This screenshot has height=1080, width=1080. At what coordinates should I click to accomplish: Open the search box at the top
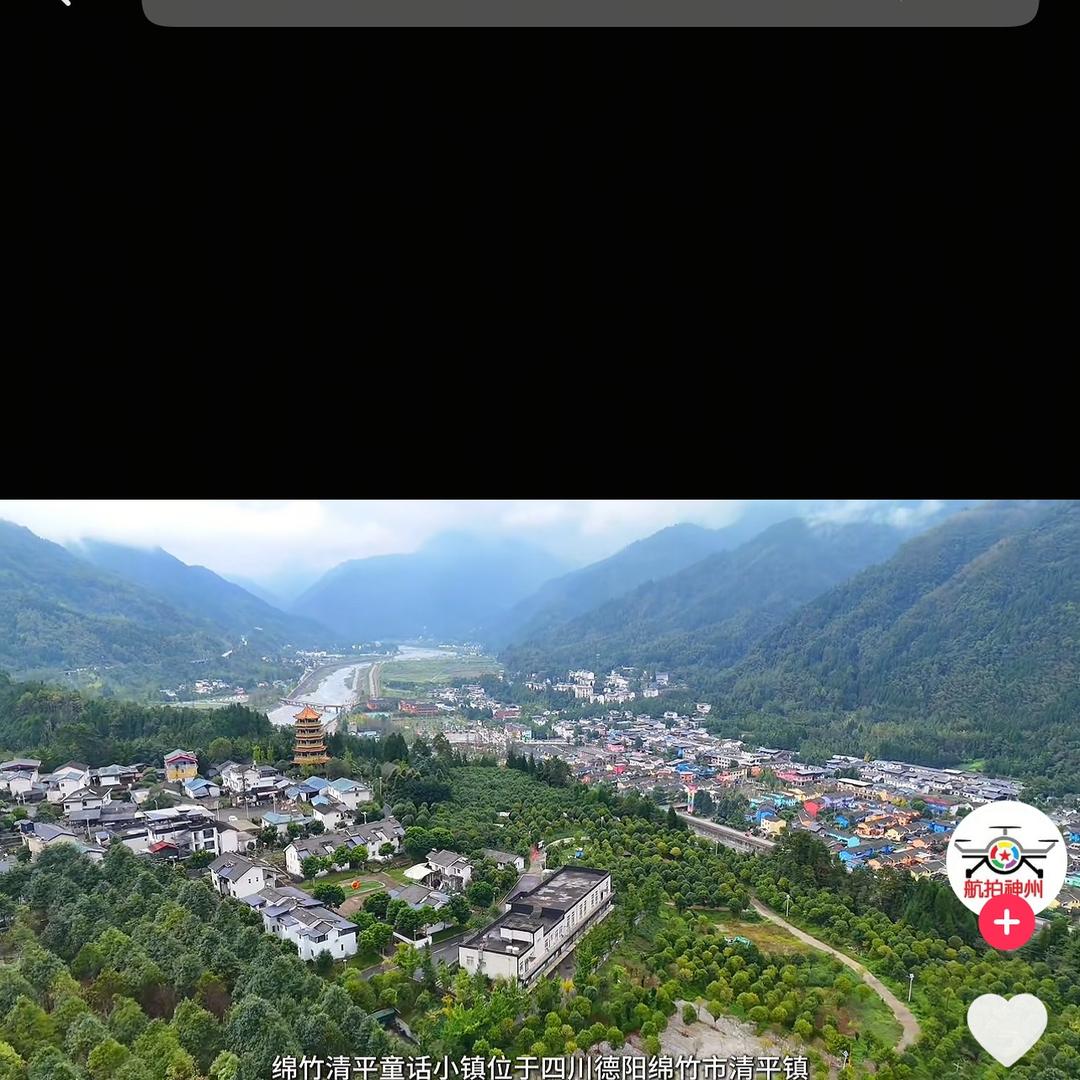point(590,12)
